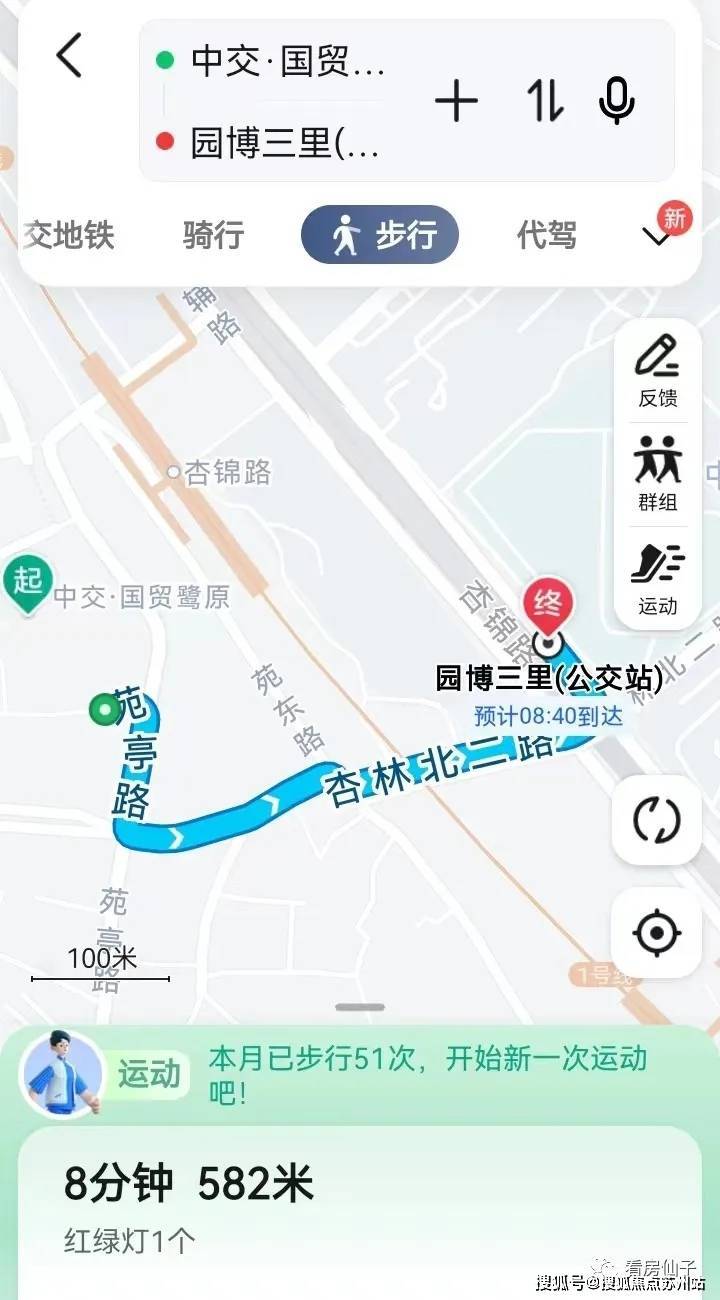Center the map on my location

click(x=657, y=933)
